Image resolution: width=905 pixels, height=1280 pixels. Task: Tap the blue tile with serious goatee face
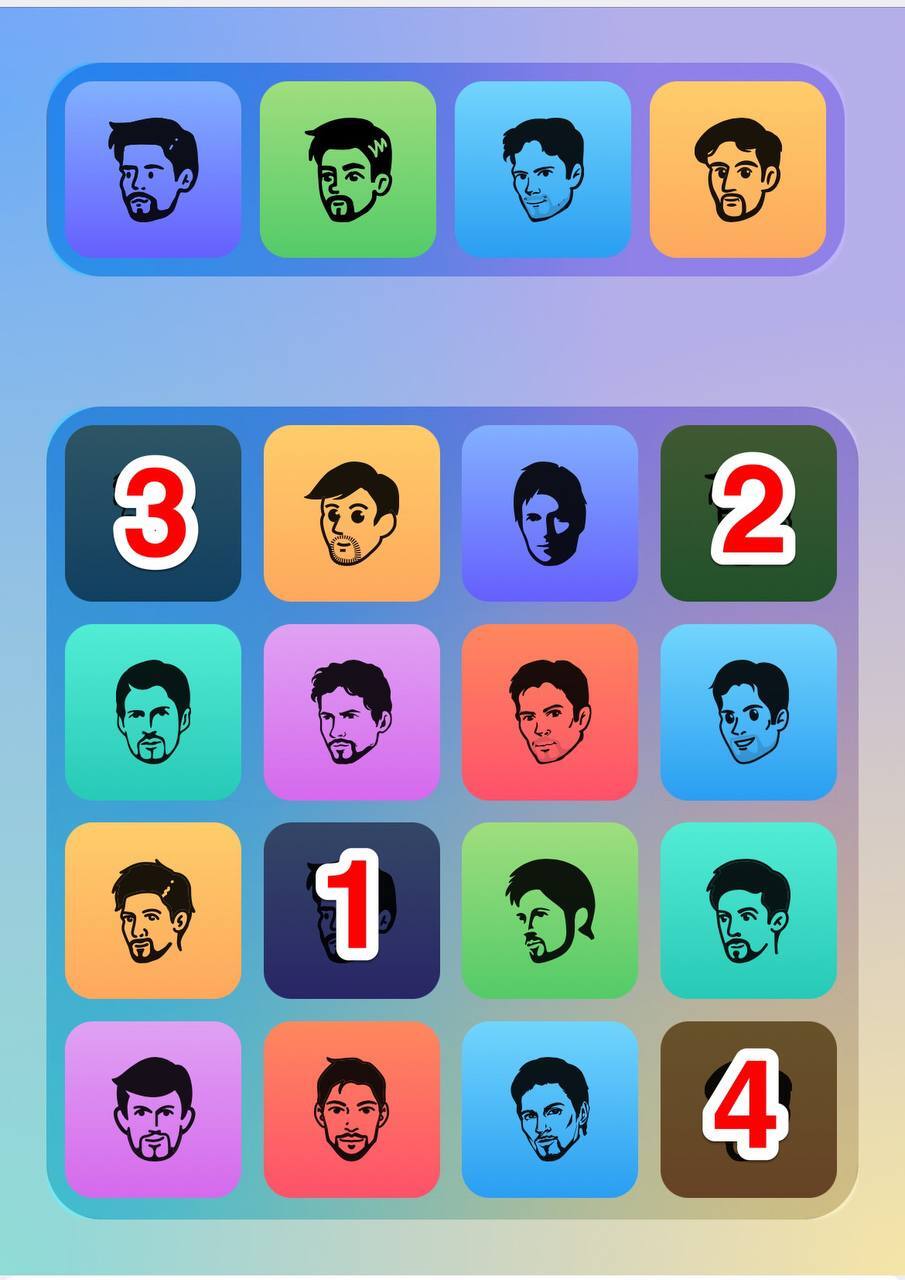(549, 1109)
